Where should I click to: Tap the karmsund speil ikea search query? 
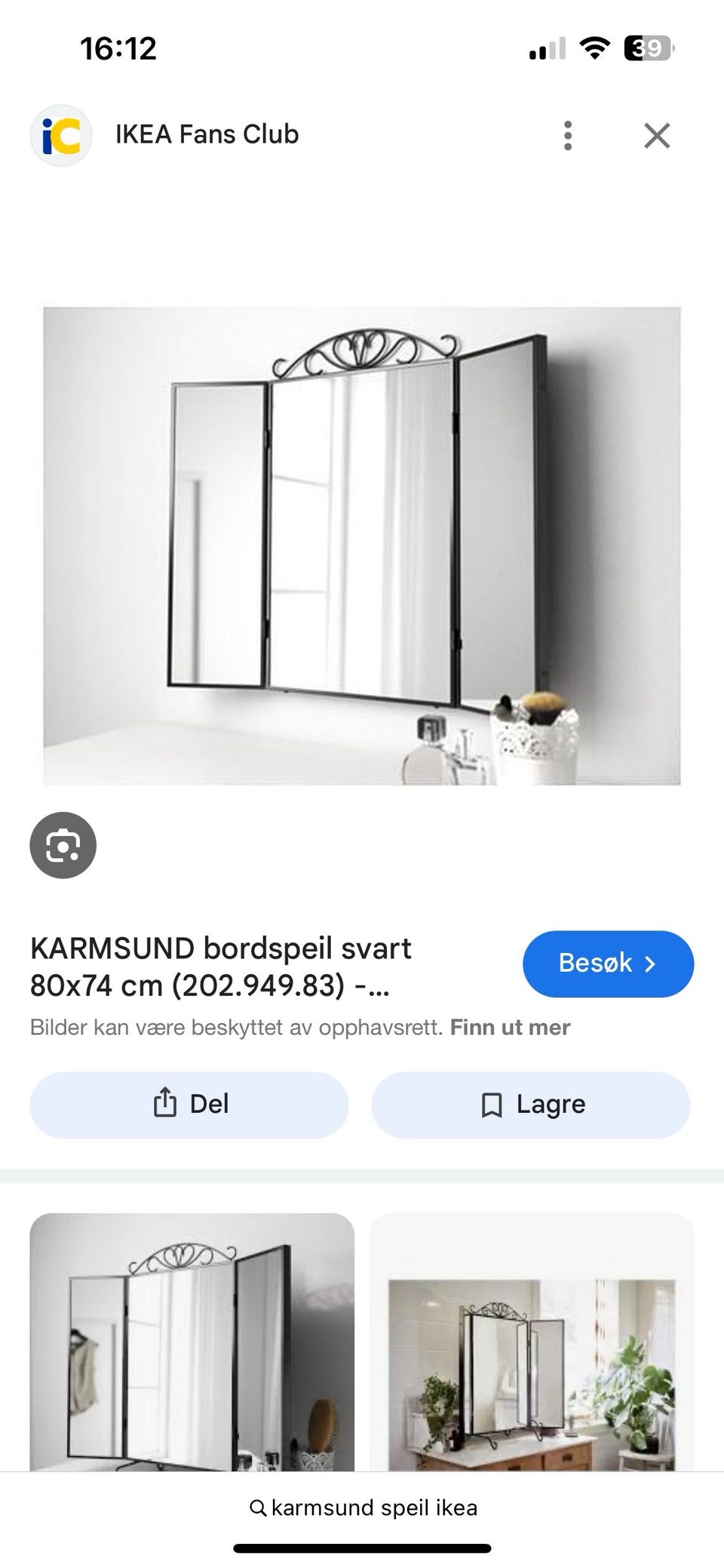(x=373, y=1508)
